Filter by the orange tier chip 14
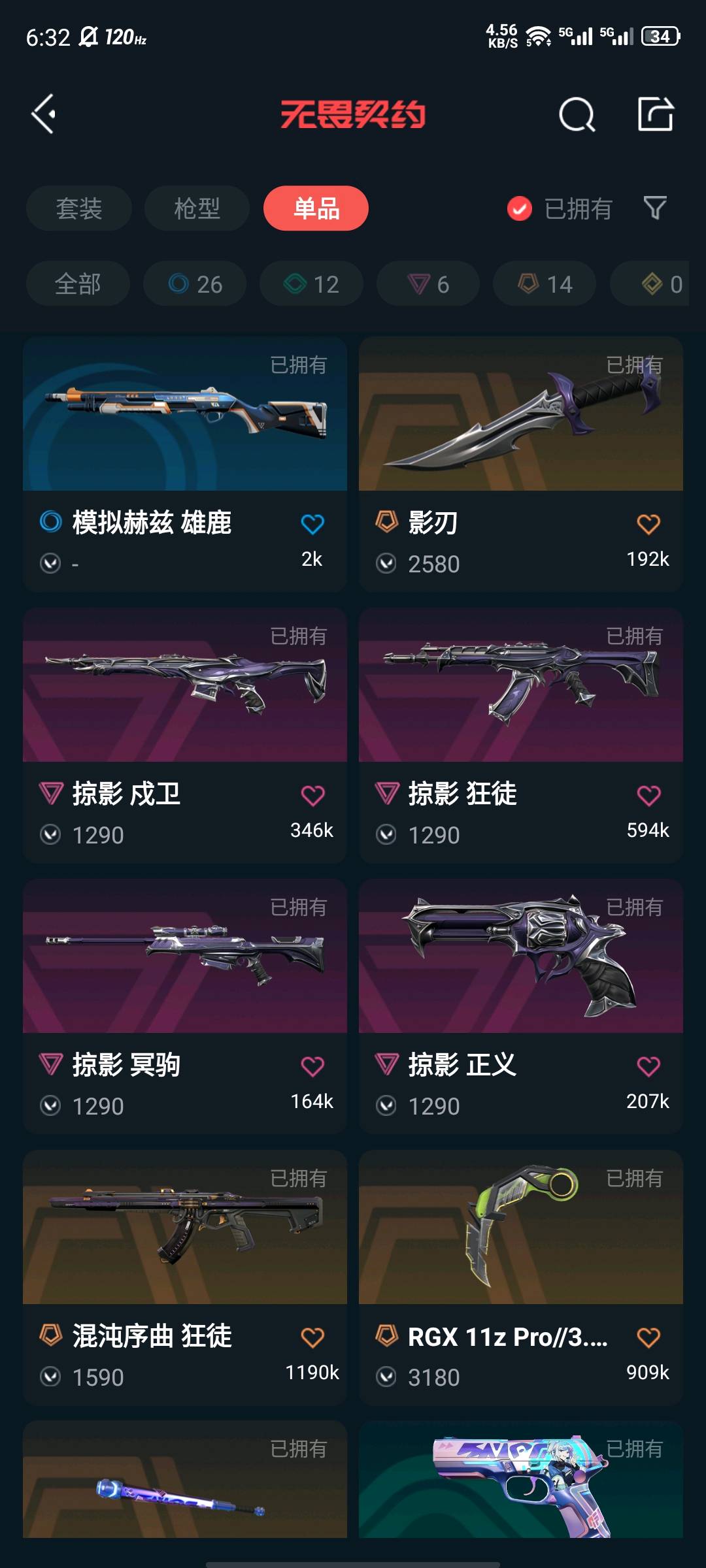 [545, 284]
